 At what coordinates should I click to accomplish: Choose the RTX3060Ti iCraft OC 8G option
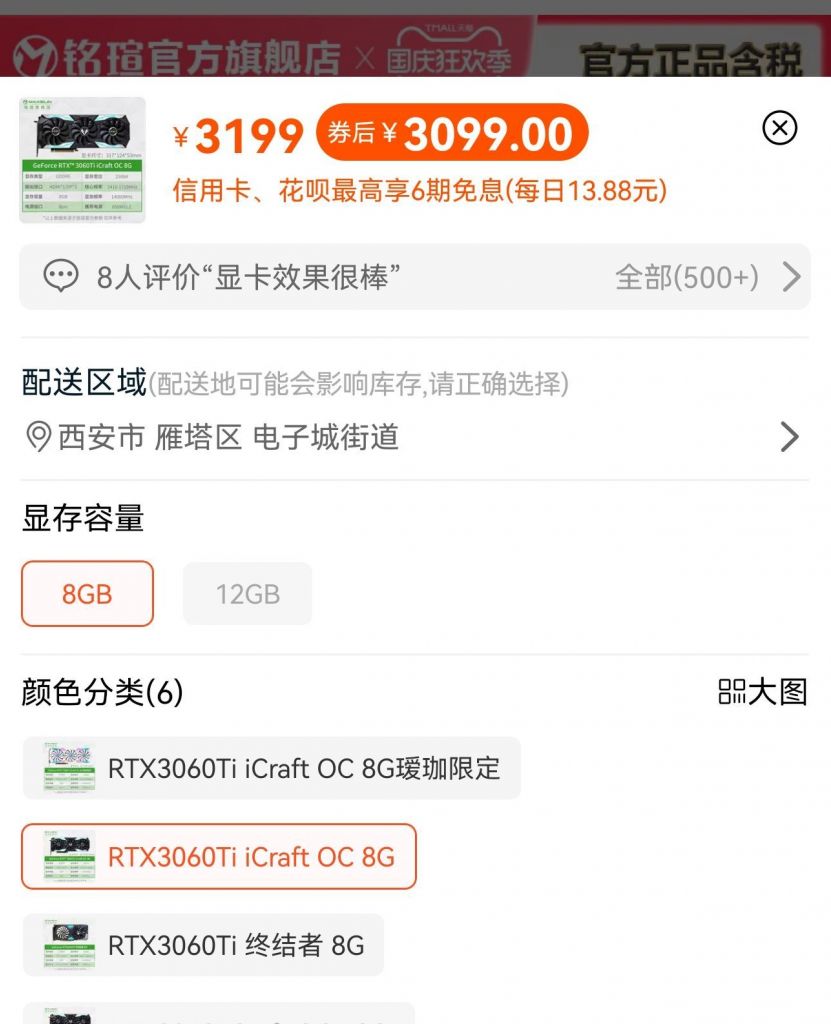pos(219,857)
